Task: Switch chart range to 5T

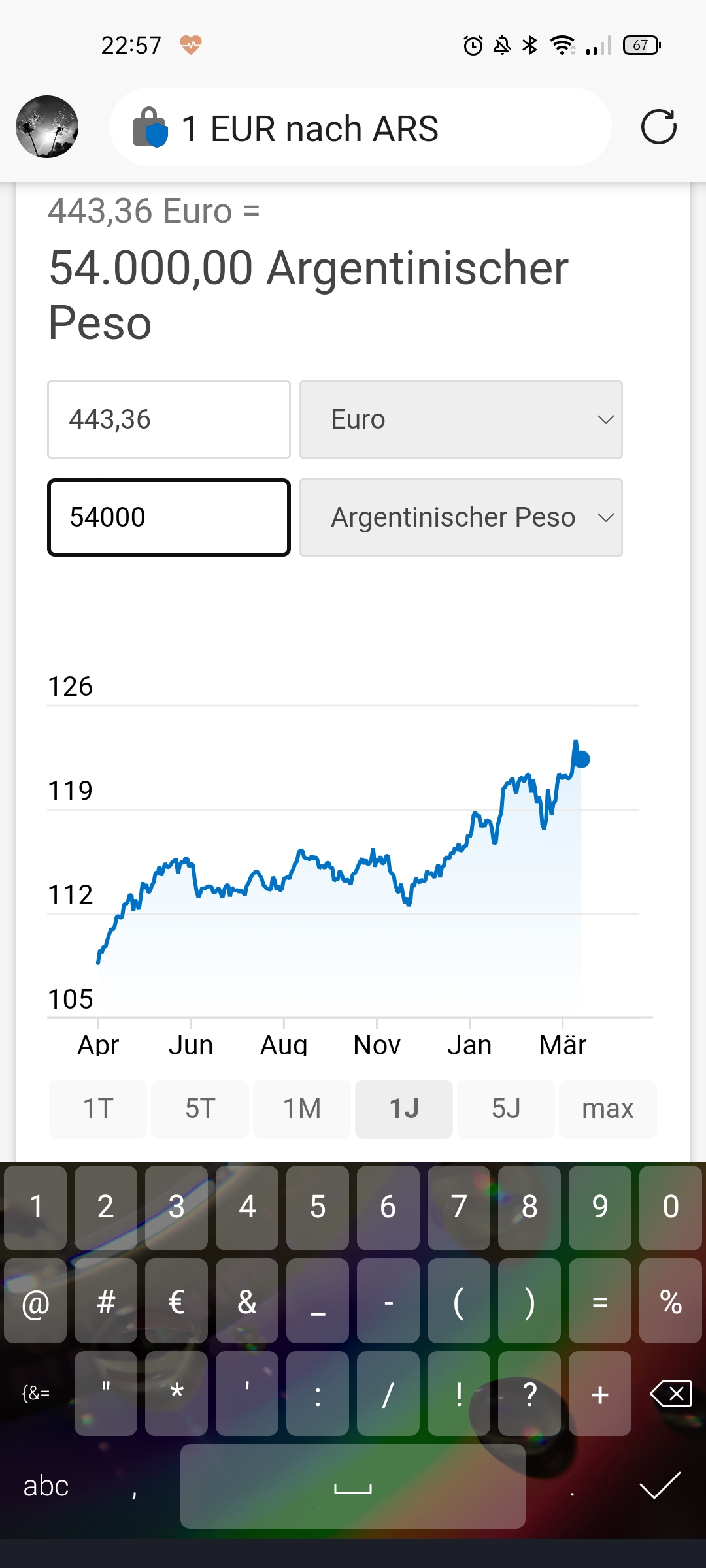Action: click(x=200, y=1109)
